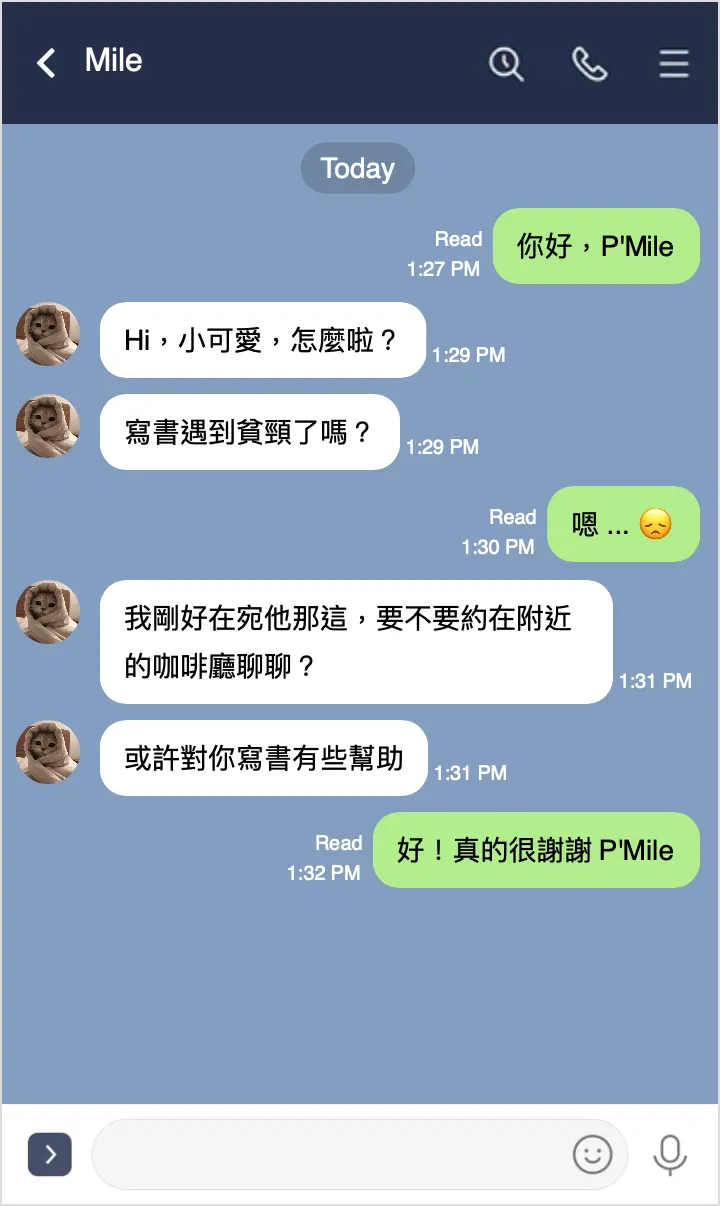Tap the green bubble saying 你好，P'Mile

tap(596, 246)
